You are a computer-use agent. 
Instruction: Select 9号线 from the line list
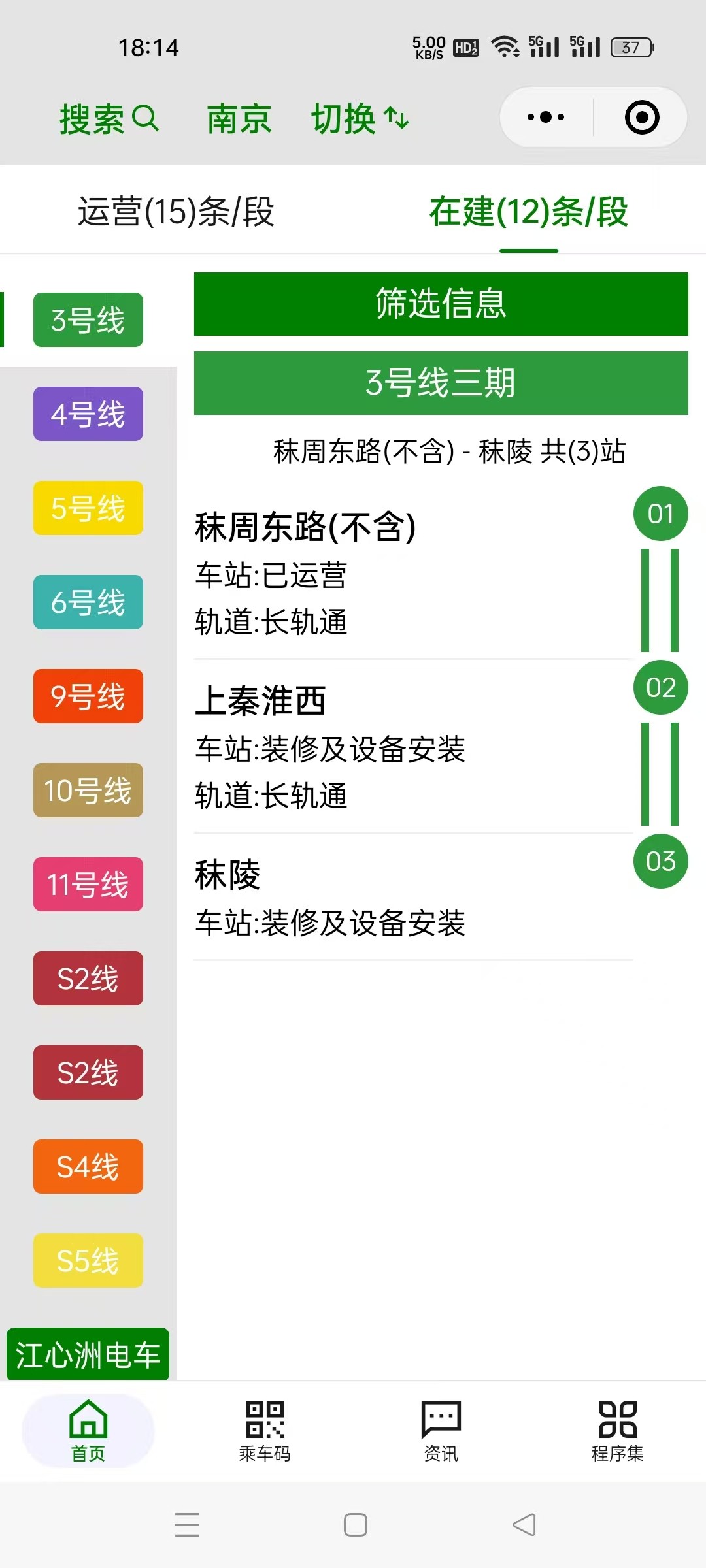tap(88, 696)
